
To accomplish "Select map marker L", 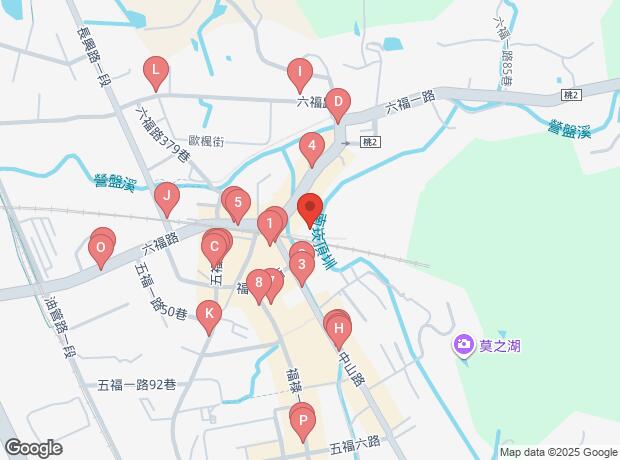I will point(155,72).
